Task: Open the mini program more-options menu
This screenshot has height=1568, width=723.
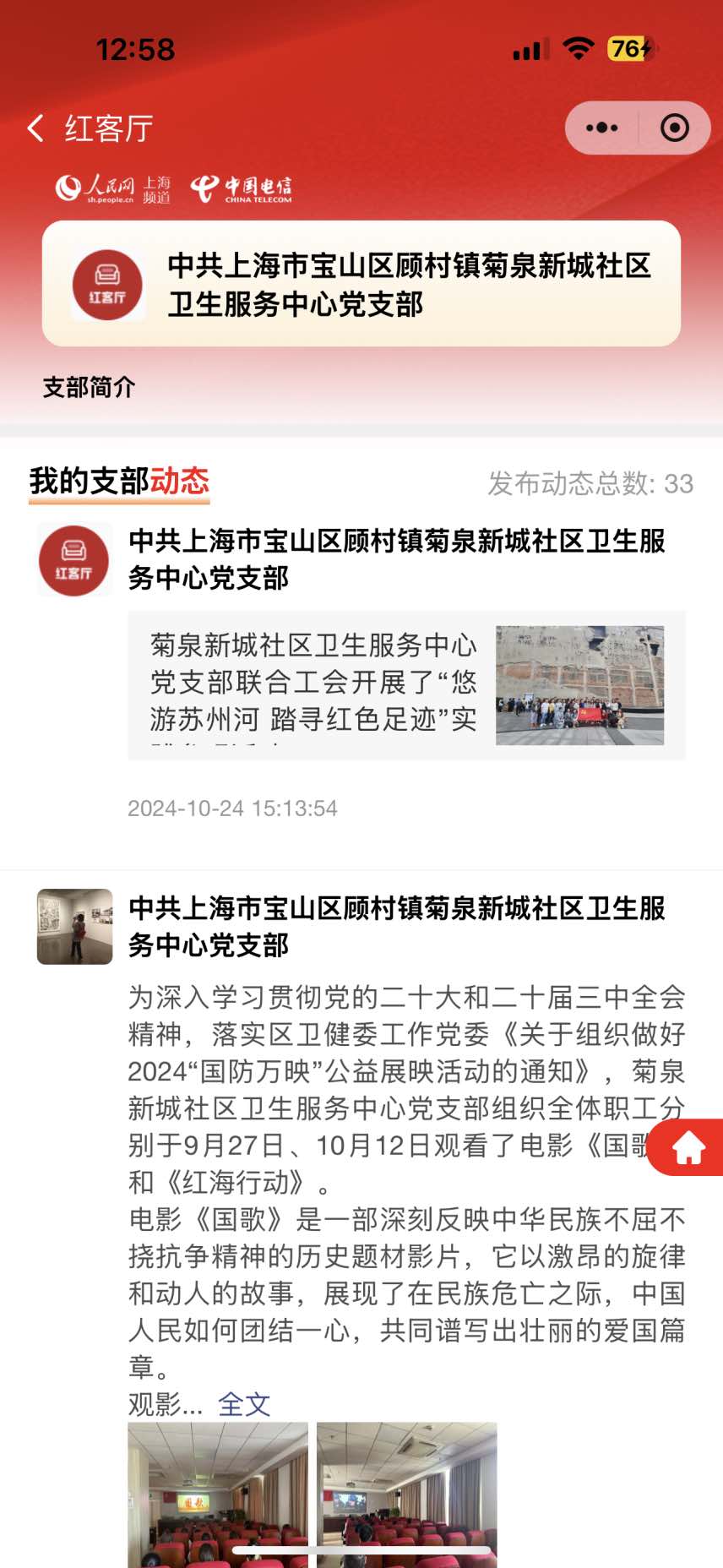Action: (x=601, y=128)
